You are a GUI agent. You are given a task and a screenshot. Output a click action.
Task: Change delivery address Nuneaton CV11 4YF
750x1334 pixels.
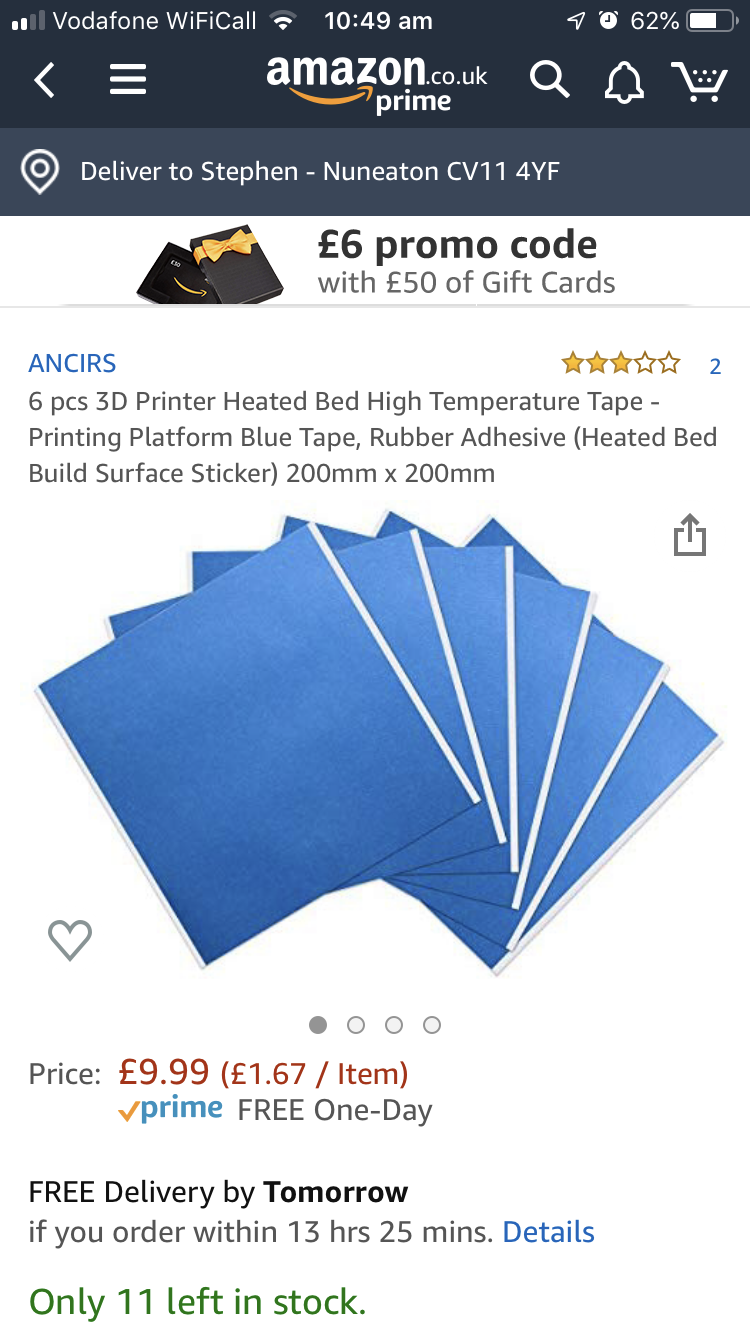(x=375, y=172)
